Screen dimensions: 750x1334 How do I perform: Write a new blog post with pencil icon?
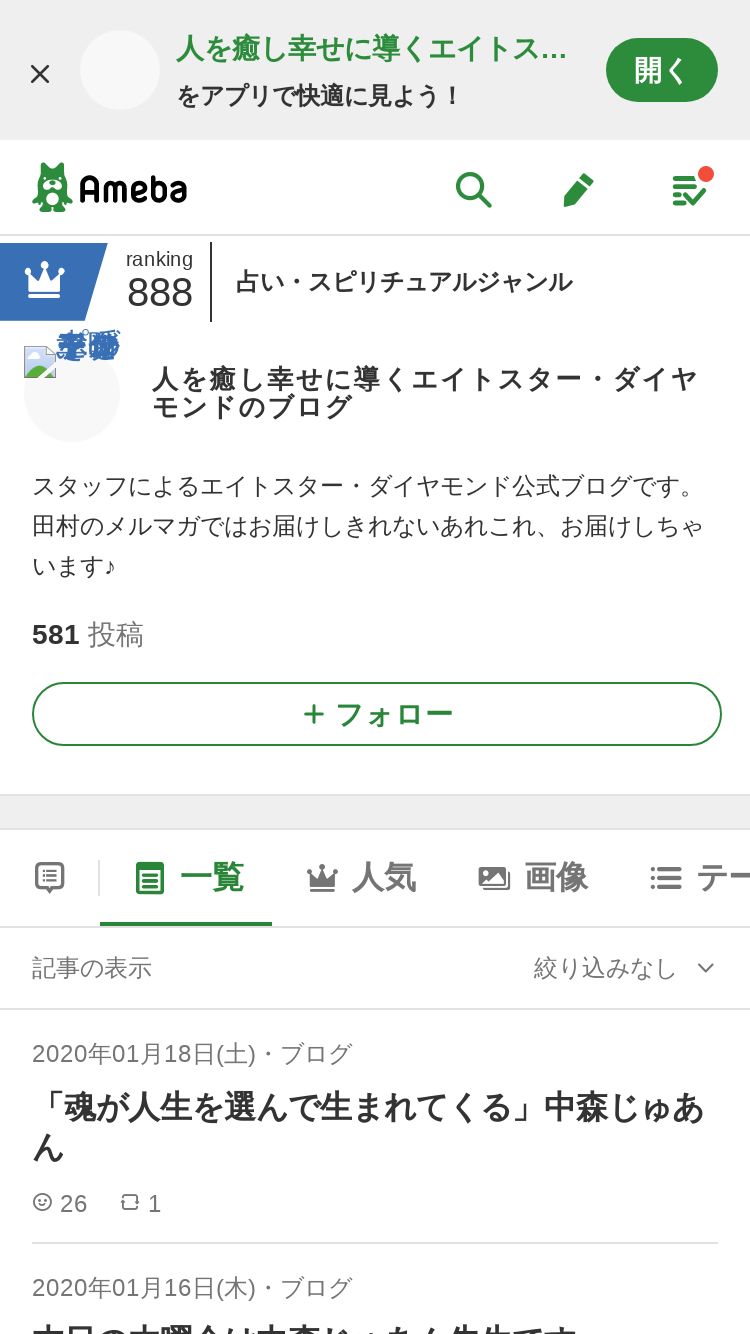click(578, 189)
